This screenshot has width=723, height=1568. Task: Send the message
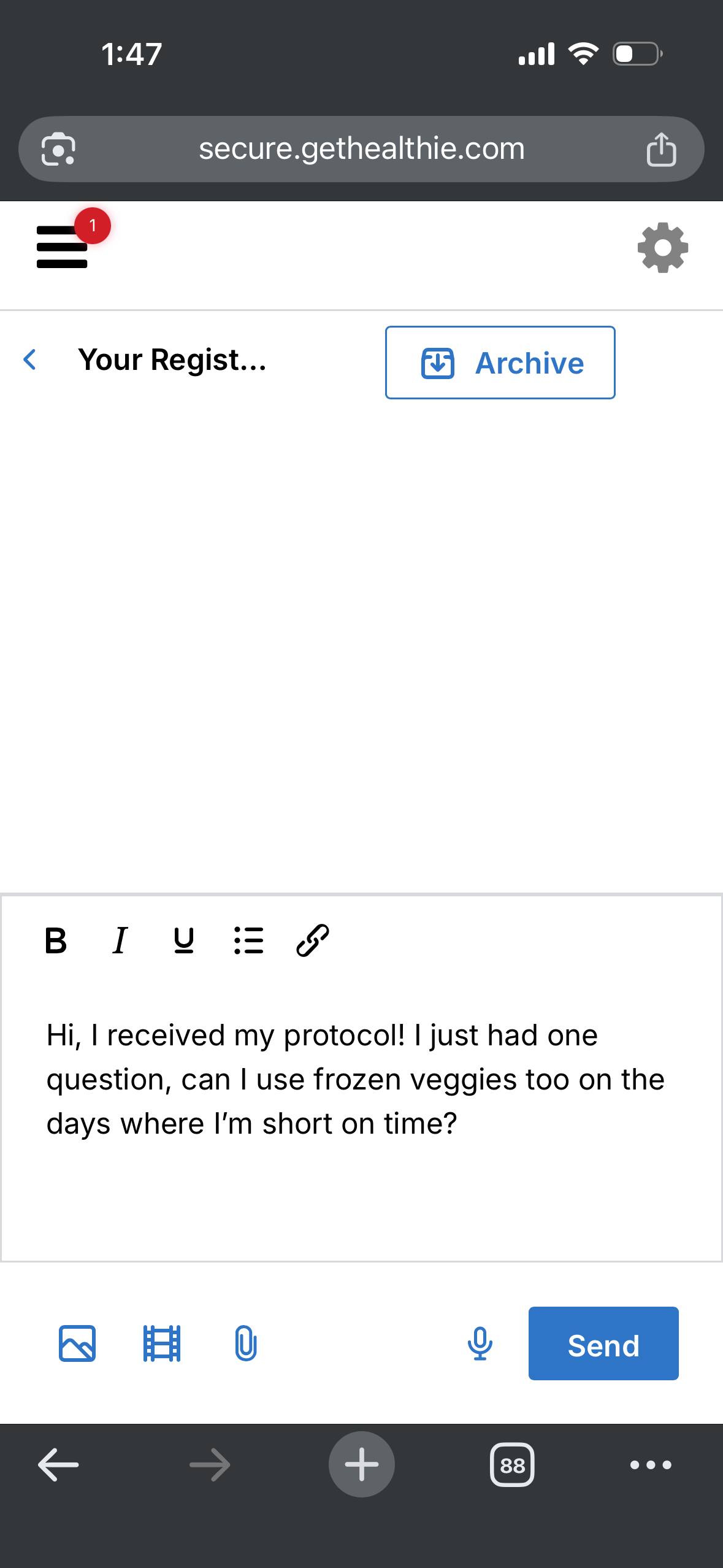[x=603, y=1343]
